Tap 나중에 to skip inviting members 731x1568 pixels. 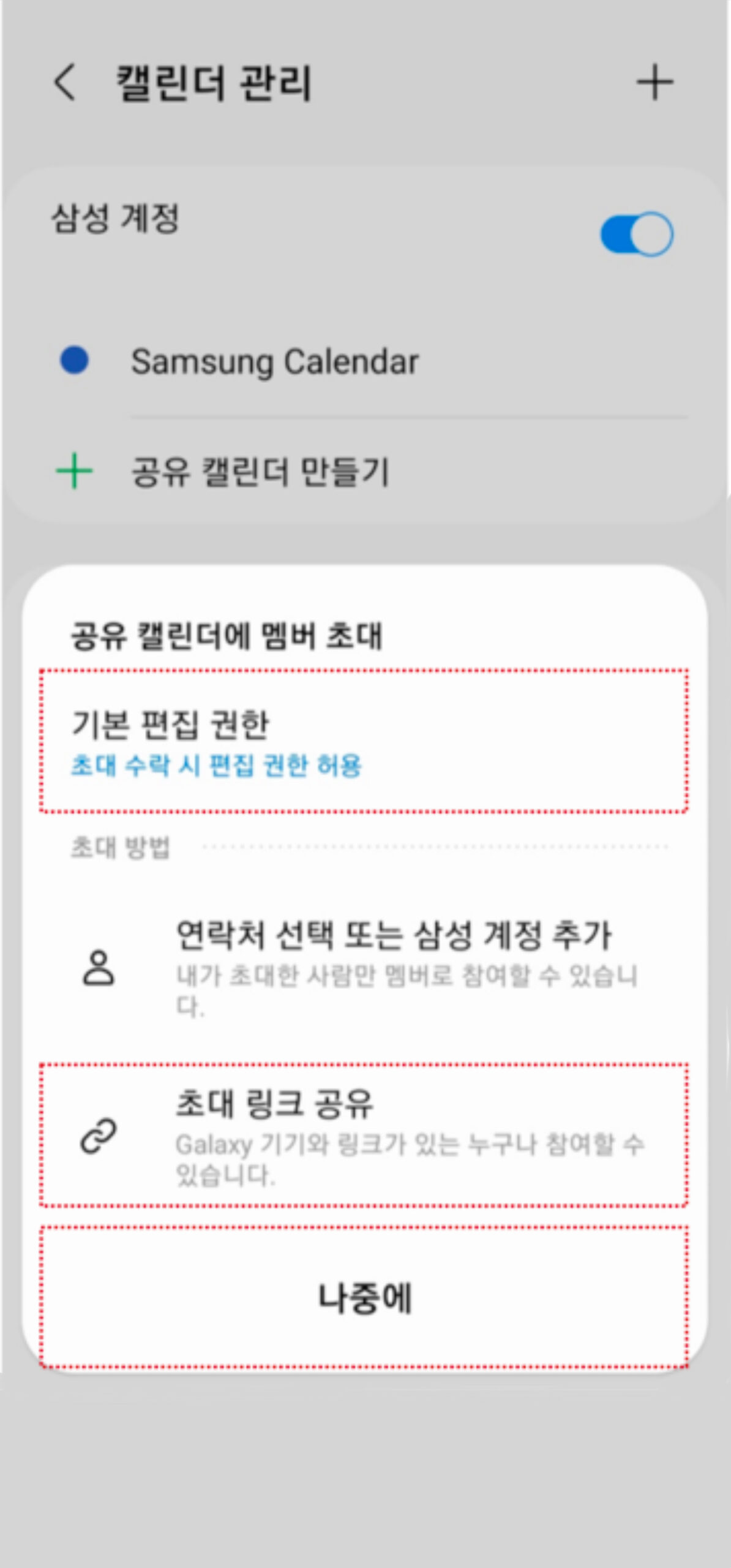click(x=365, y=1297)
